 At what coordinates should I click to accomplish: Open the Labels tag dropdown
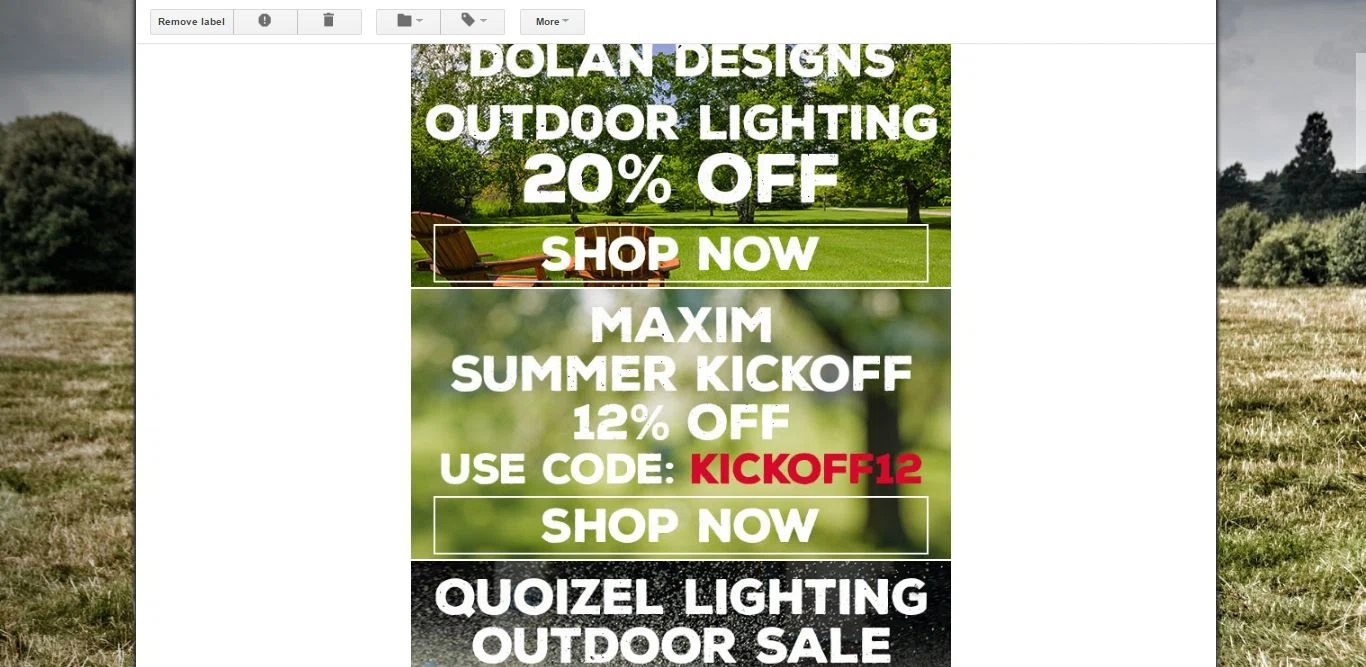coord(473,21)
